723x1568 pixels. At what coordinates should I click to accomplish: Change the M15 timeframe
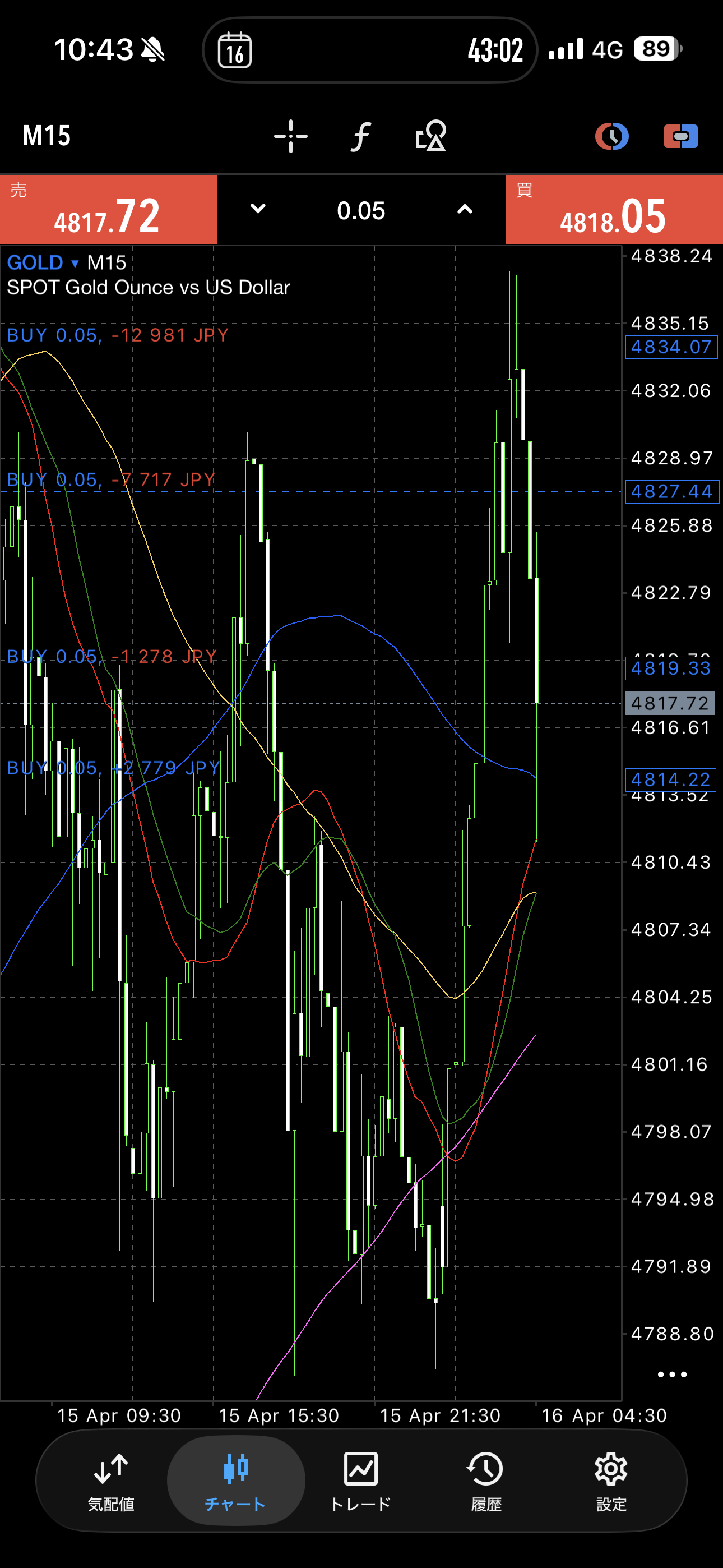click(47, 135)
